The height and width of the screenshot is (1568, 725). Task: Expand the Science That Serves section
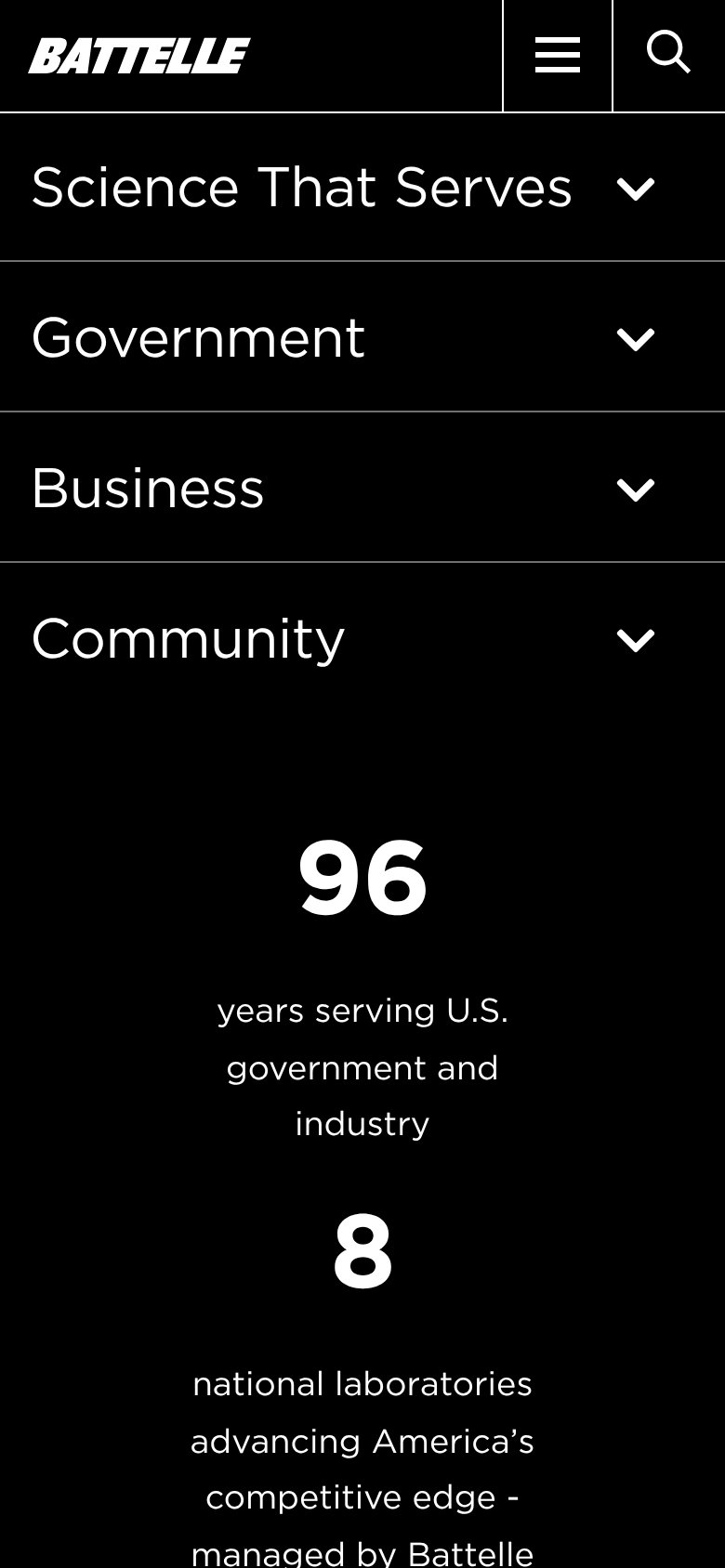coord(362,188)
